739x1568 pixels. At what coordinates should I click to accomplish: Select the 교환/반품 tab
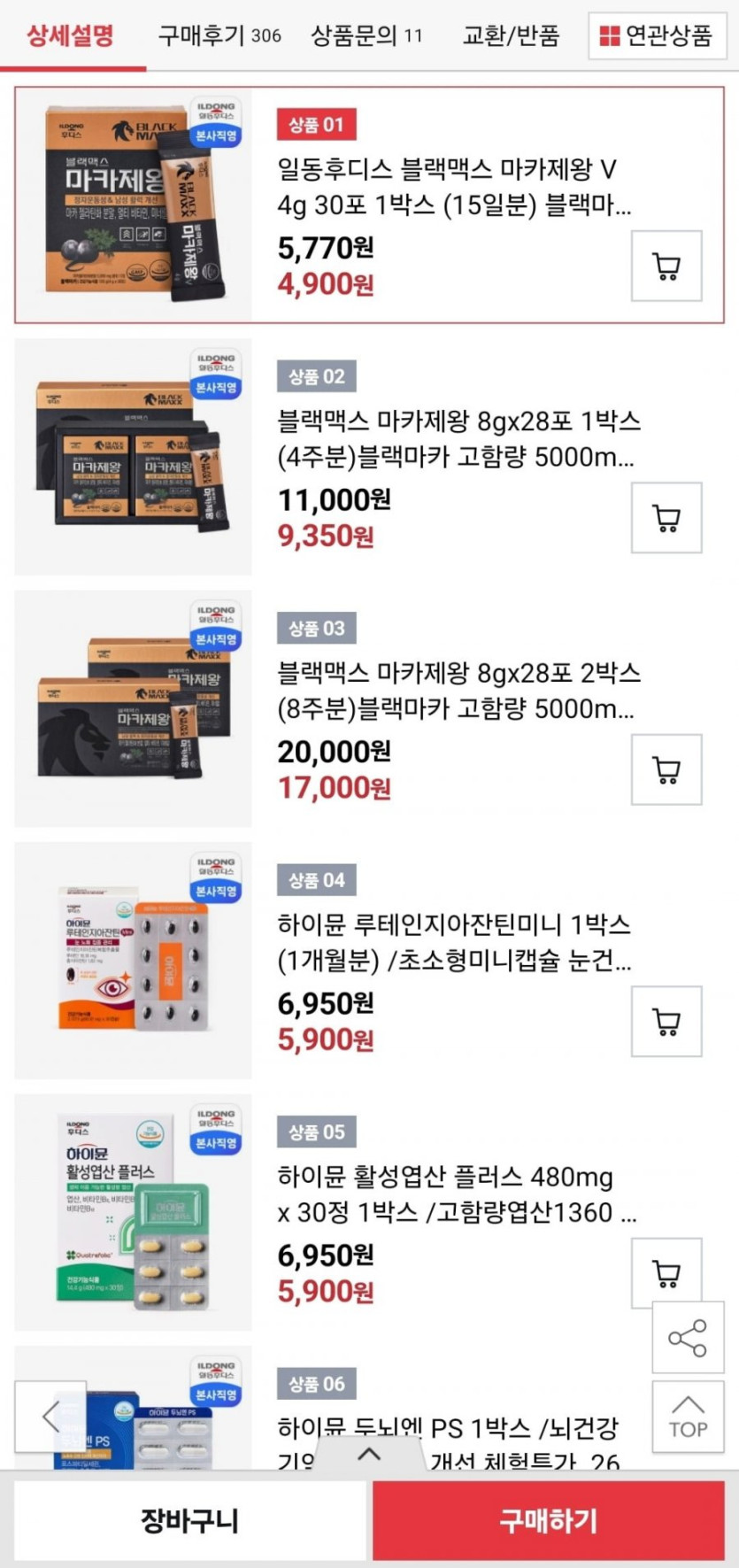coord(511,35)
